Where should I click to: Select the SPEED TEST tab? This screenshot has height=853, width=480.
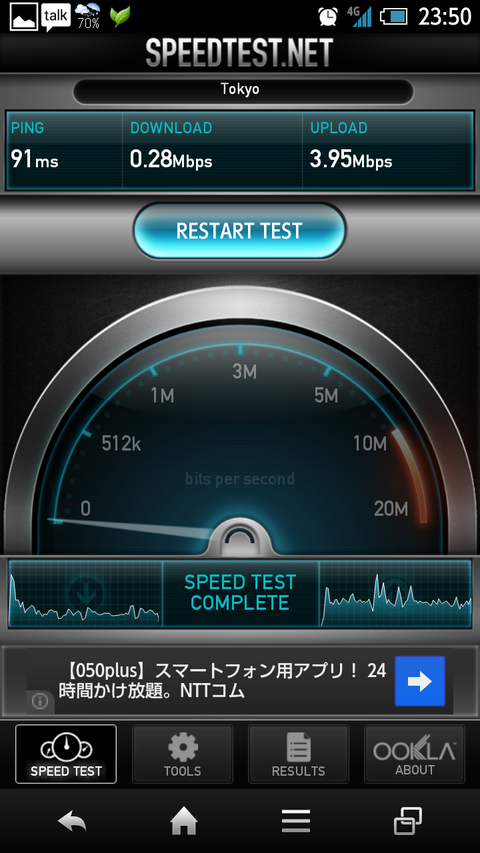tap(66, 754)
